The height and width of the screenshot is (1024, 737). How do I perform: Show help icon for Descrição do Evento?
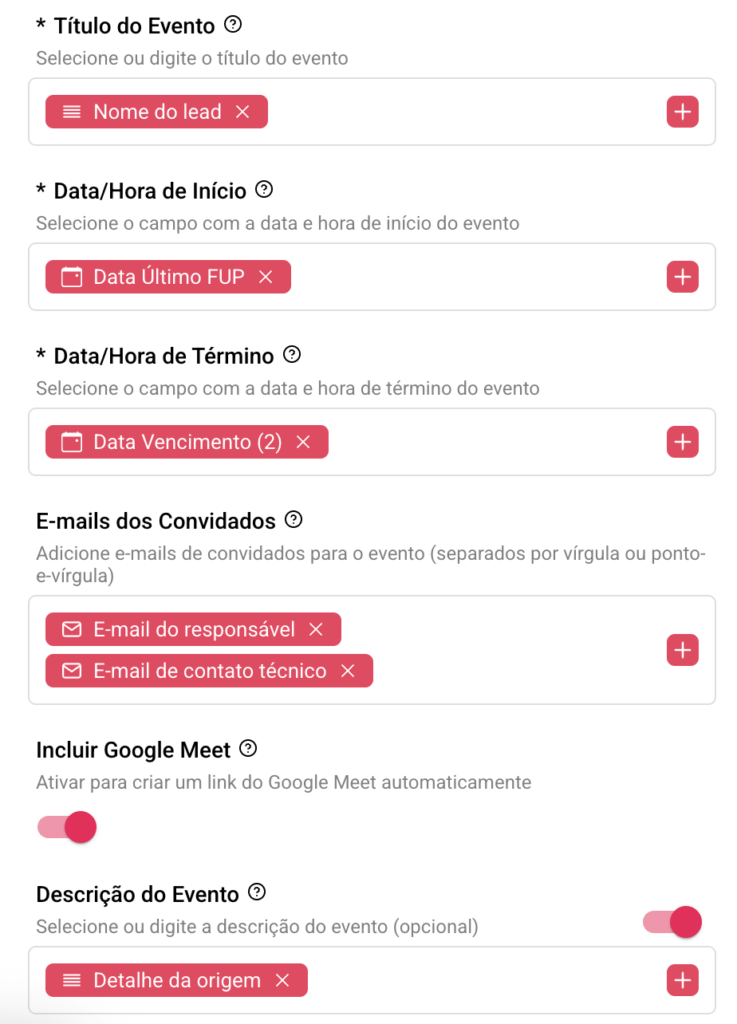tap(257, 892)
